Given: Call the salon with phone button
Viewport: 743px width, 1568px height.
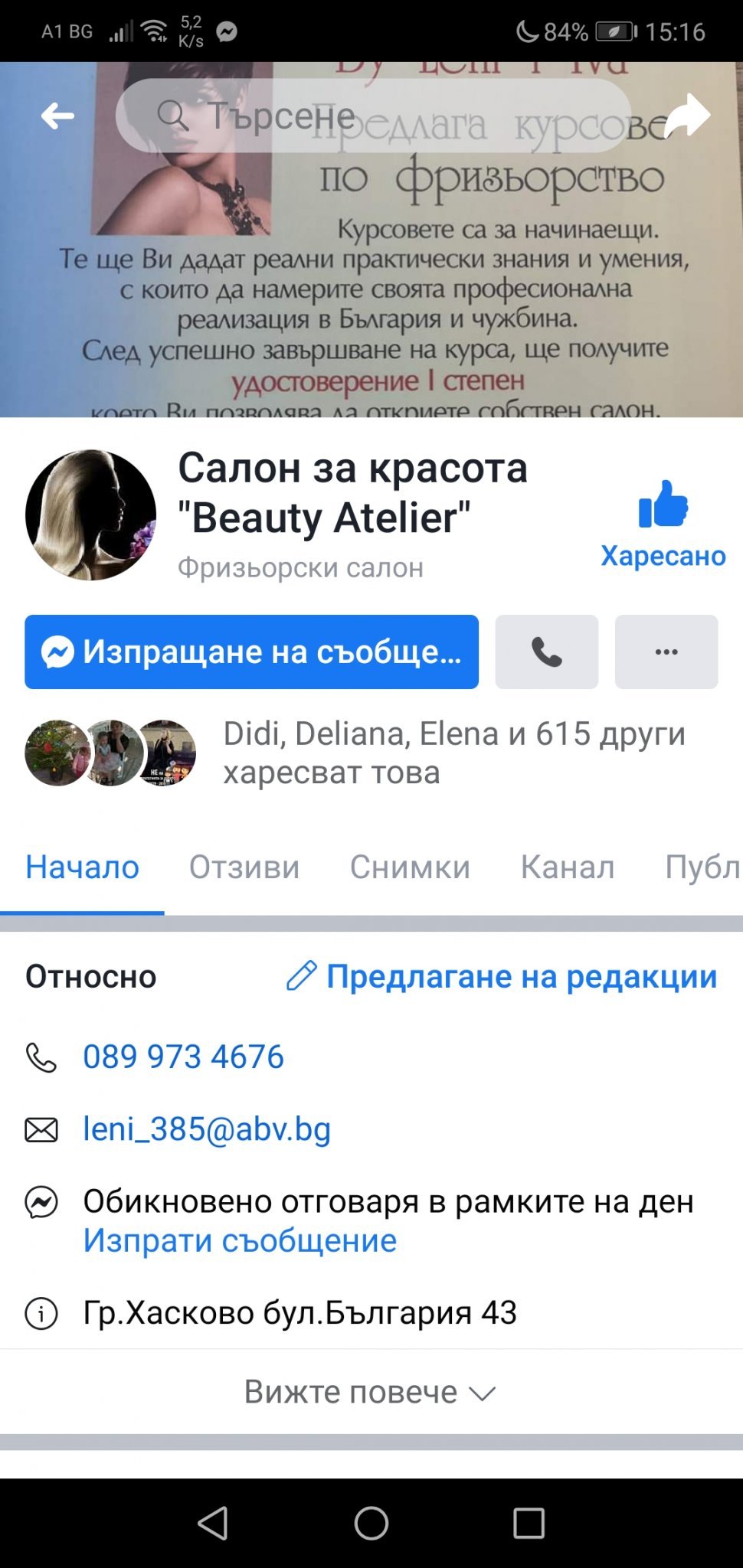Looking at the screenshot, I should coord(546,652).
